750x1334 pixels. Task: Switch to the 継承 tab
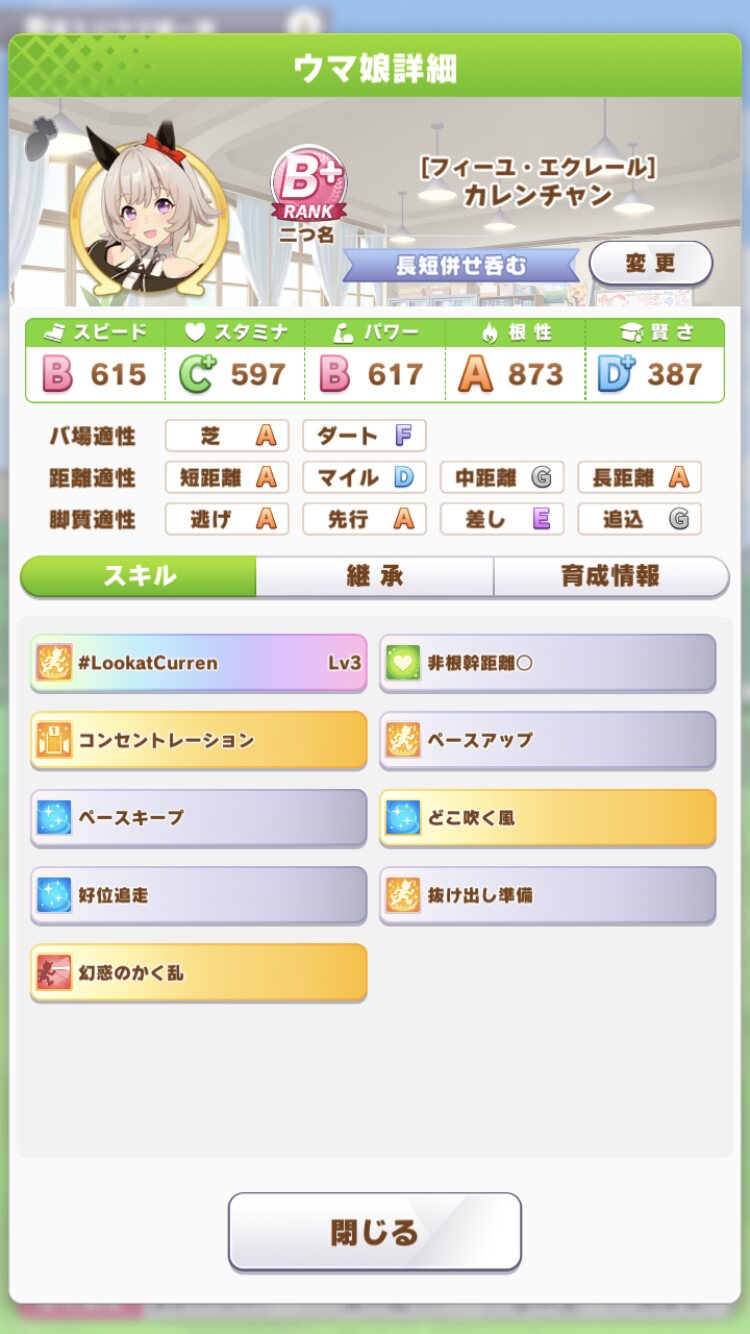tap(374, 577)
